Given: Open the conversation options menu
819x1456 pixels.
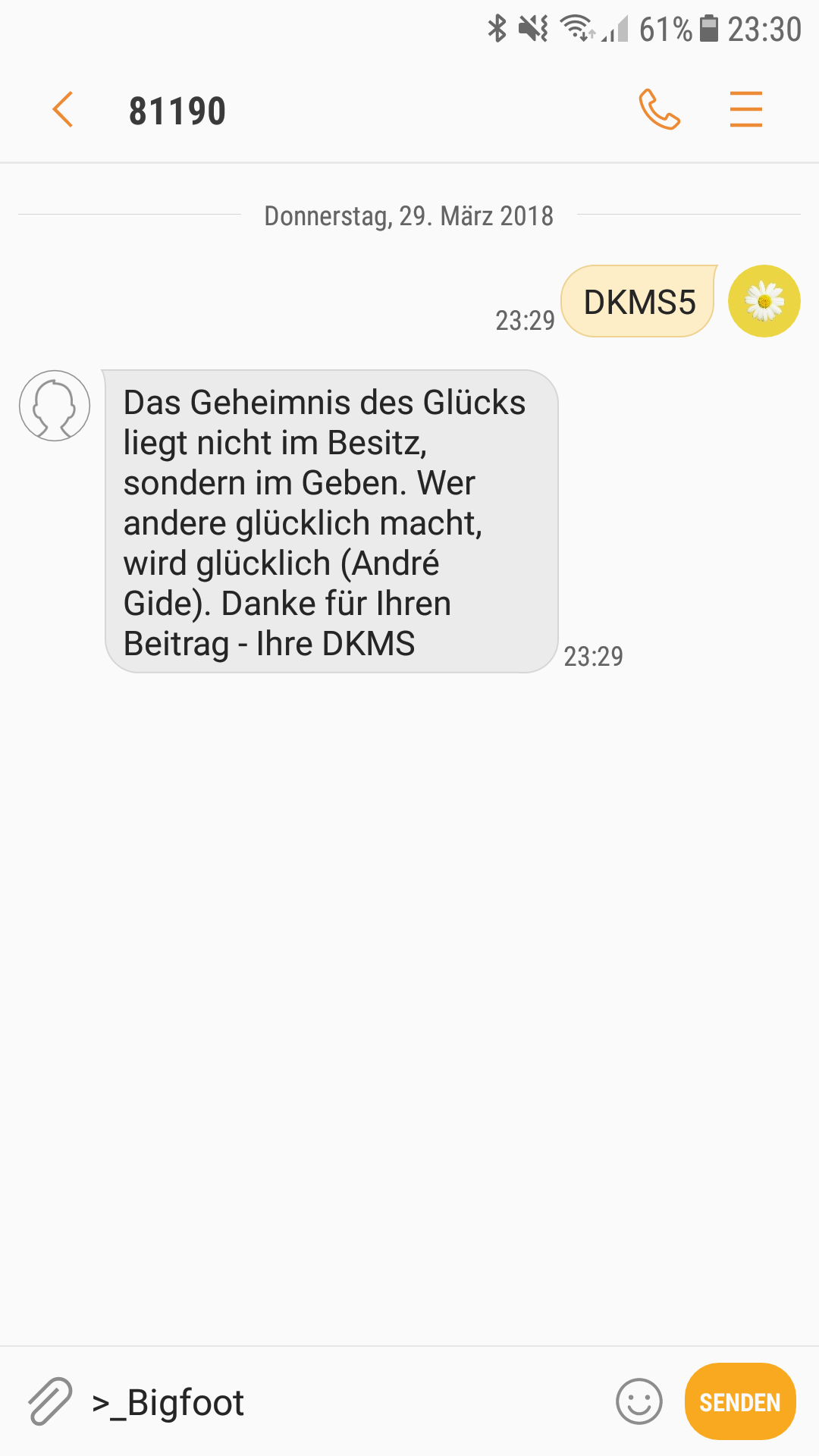Looking at the screenshot, I should pos(746,110).
